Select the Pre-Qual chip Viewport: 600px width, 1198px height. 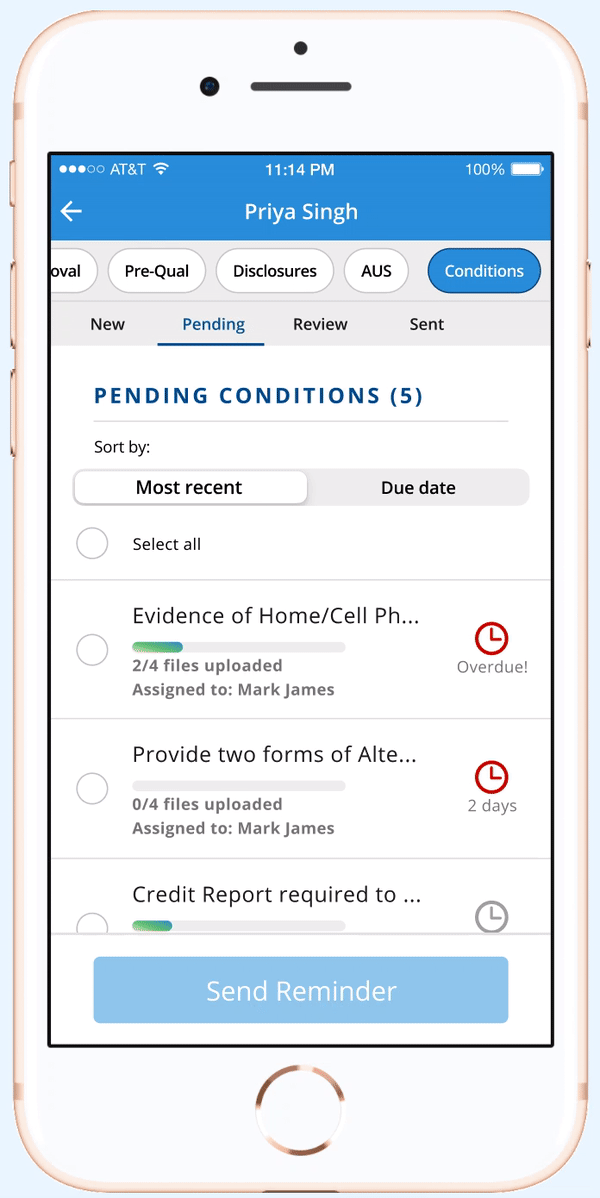tap(157, 271)
